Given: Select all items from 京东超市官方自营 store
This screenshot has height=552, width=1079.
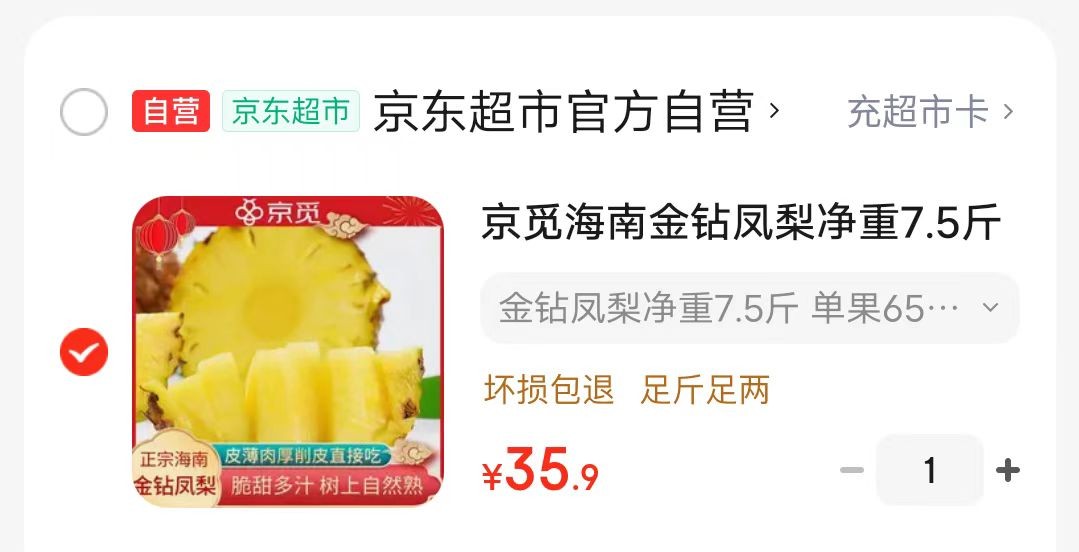Looking at the screenshot, I should [x=84, y=112].
